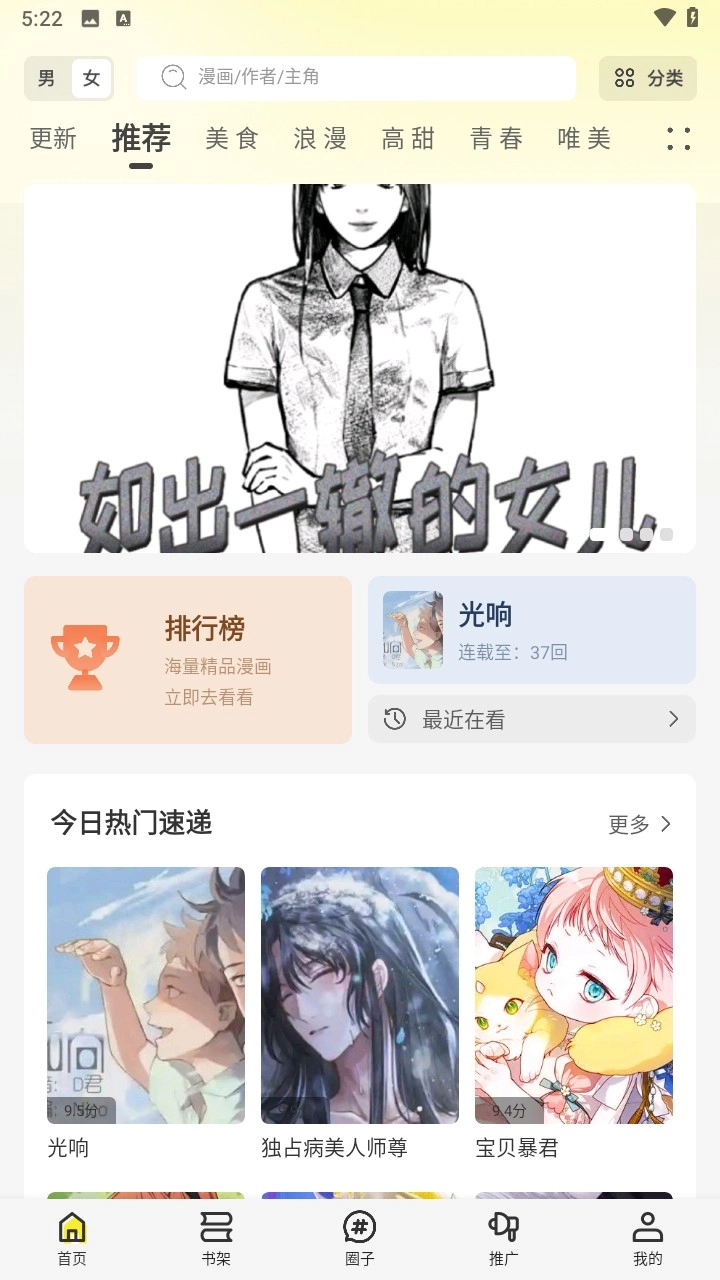
Task: Continue reading 光响 连载至37回
Action: click(532, 630)
